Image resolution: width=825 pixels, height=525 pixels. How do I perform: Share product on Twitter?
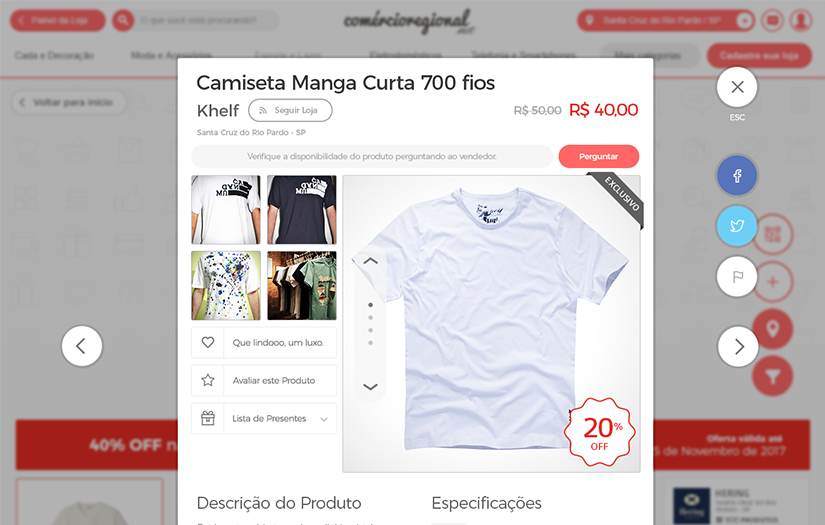click(x=737, y=226)
